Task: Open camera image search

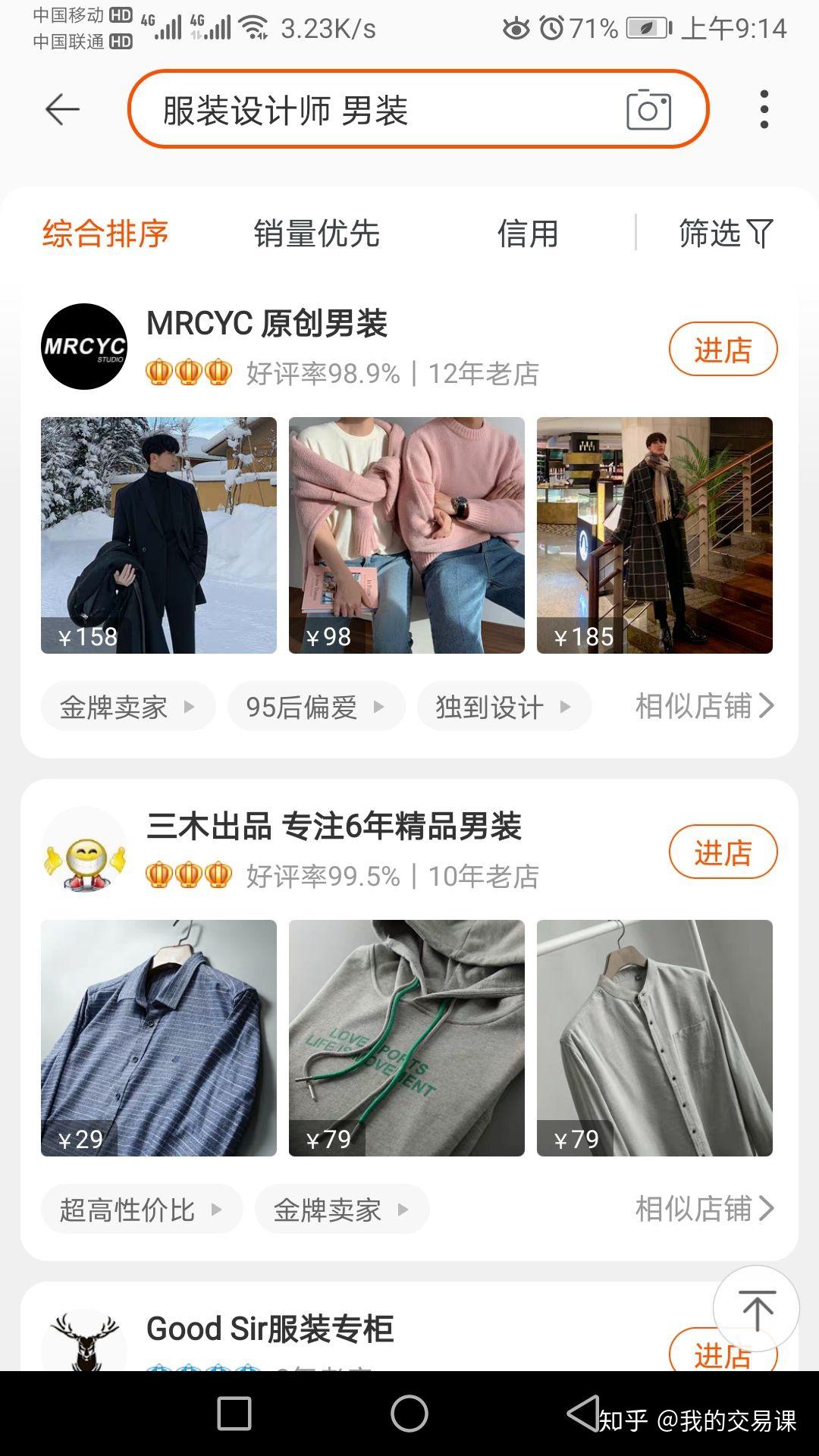Action: click(x=648, y=110)
